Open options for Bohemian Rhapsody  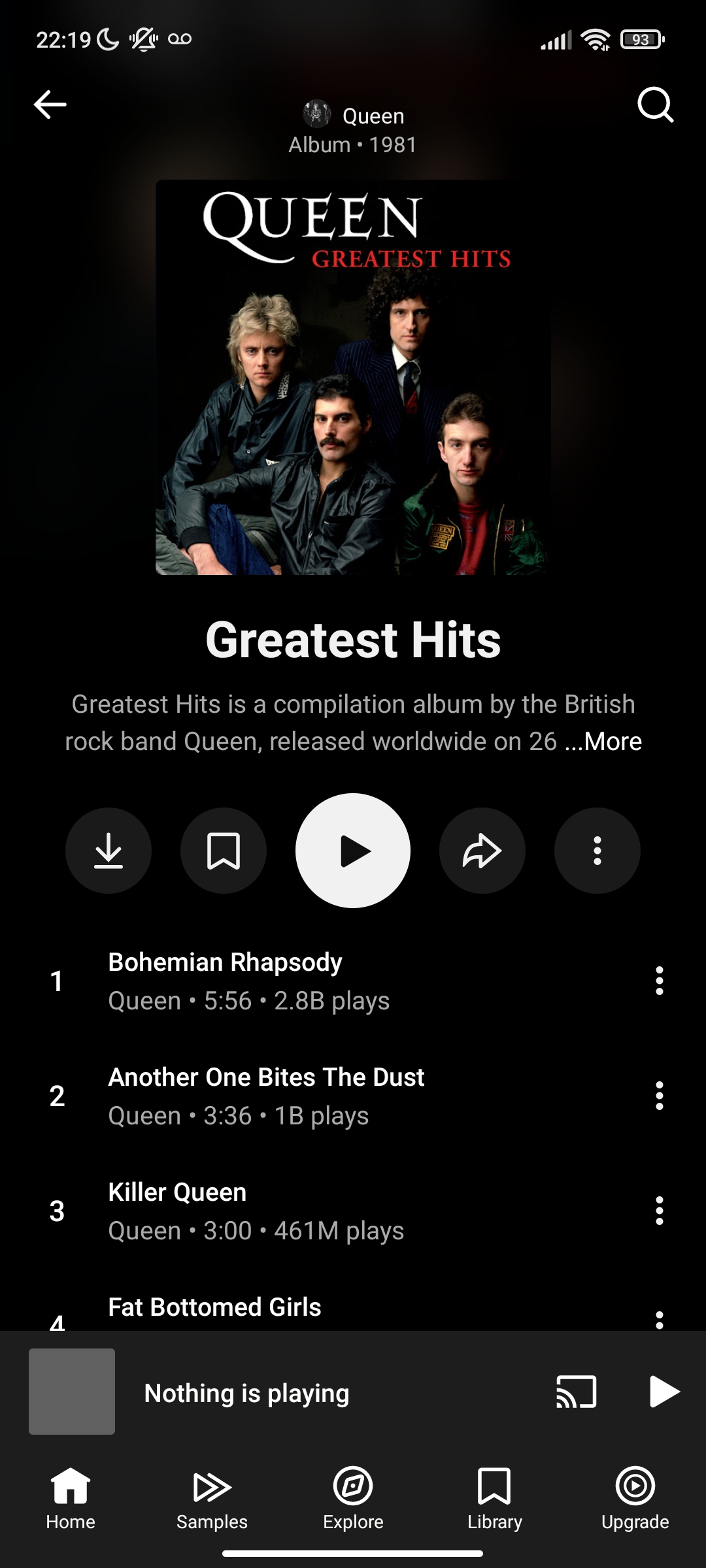[659, 981]
